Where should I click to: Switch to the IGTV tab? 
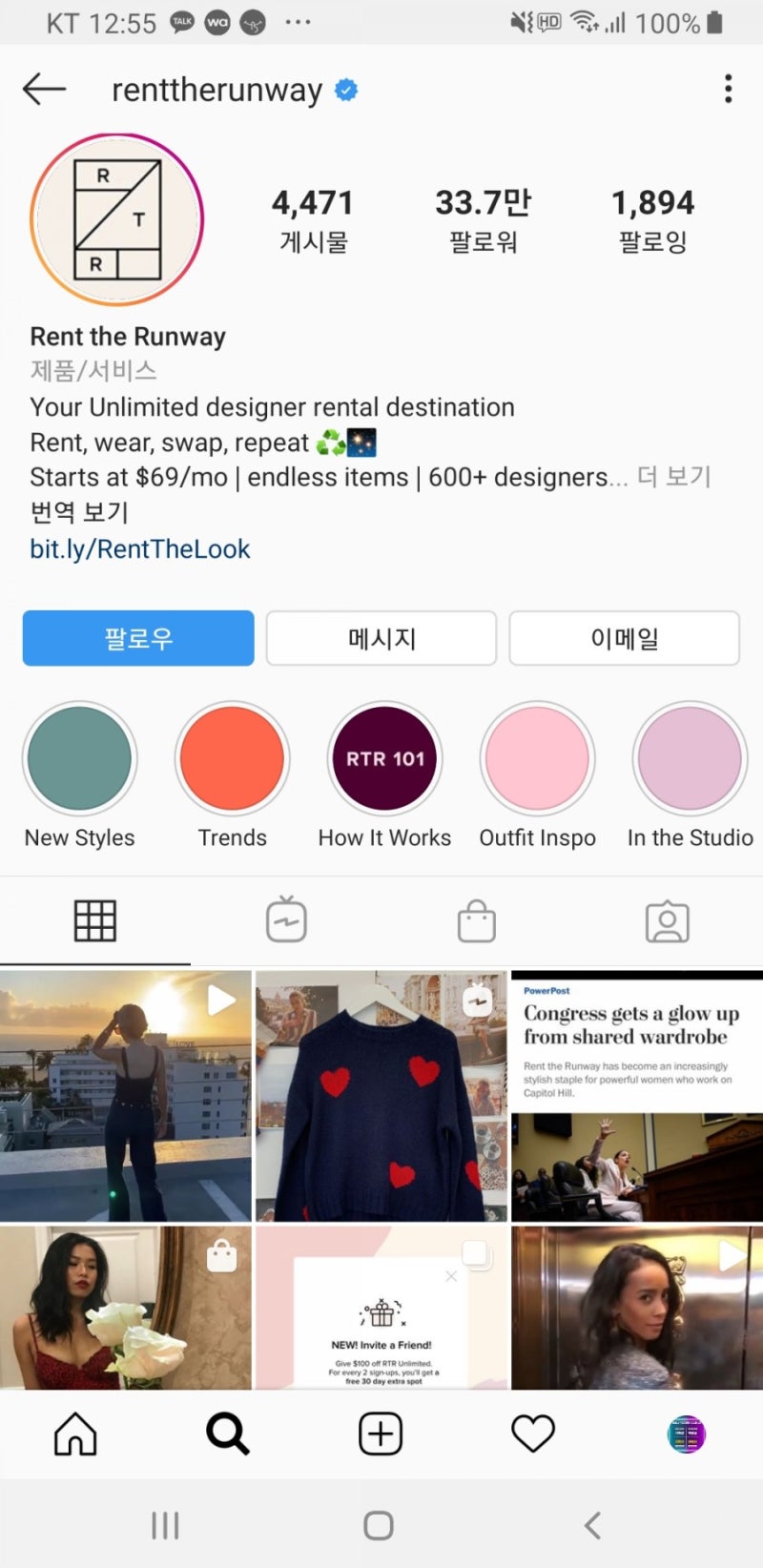pyautogui.click(x=286, y=920)
